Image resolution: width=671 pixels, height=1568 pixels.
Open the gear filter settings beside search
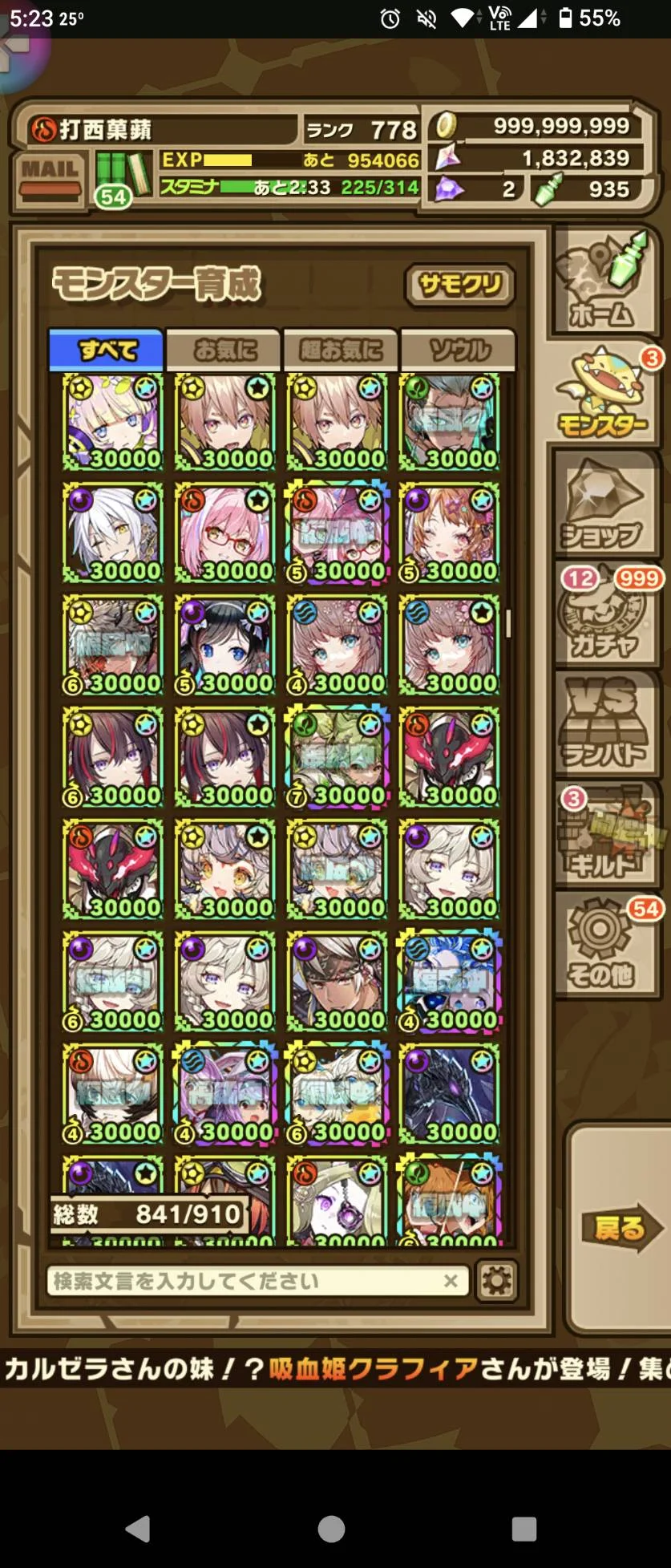point(496,1281)
